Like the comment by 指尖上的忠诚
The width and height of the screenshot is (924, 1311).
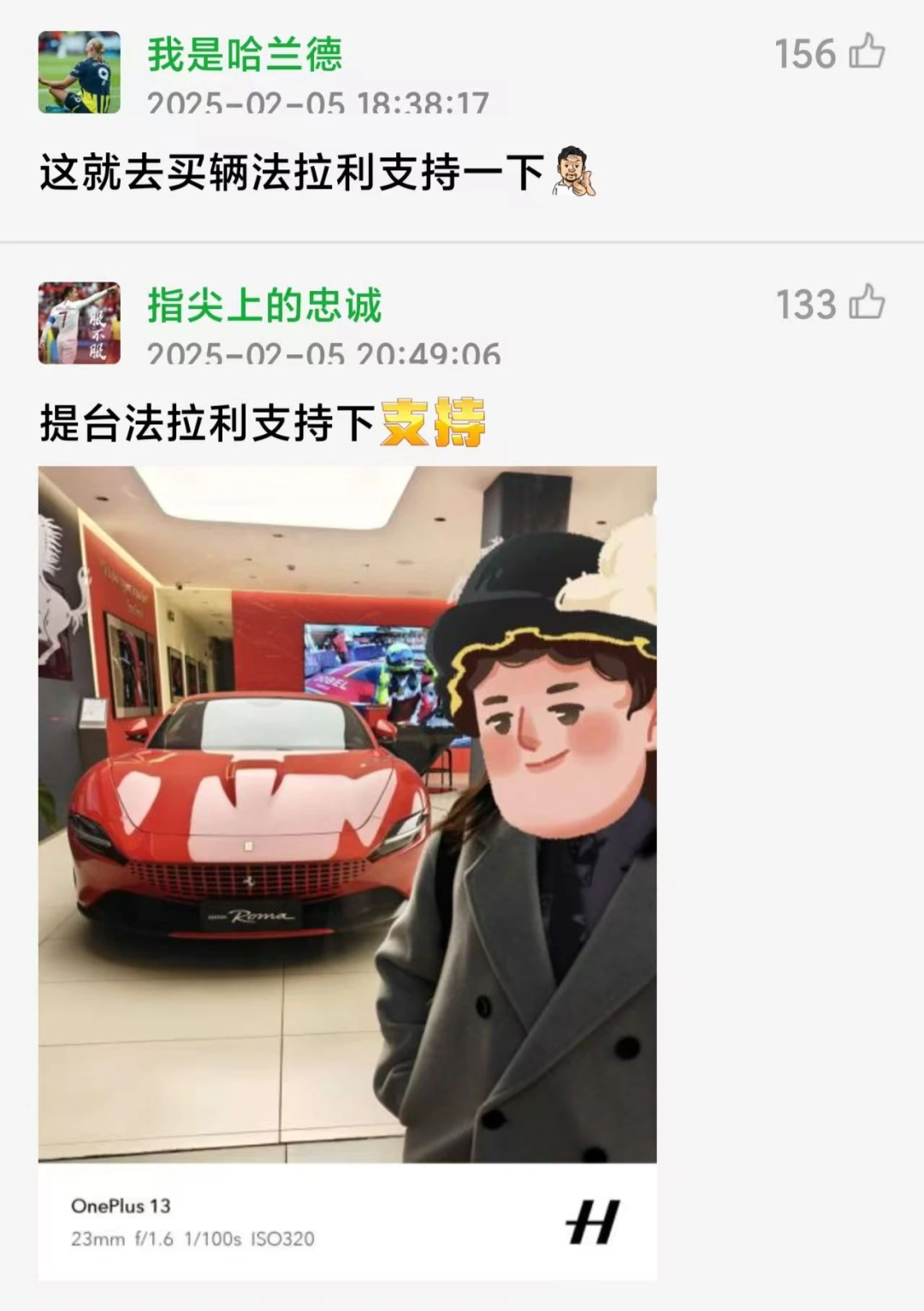pyautogui.click(x=867, y=303)
